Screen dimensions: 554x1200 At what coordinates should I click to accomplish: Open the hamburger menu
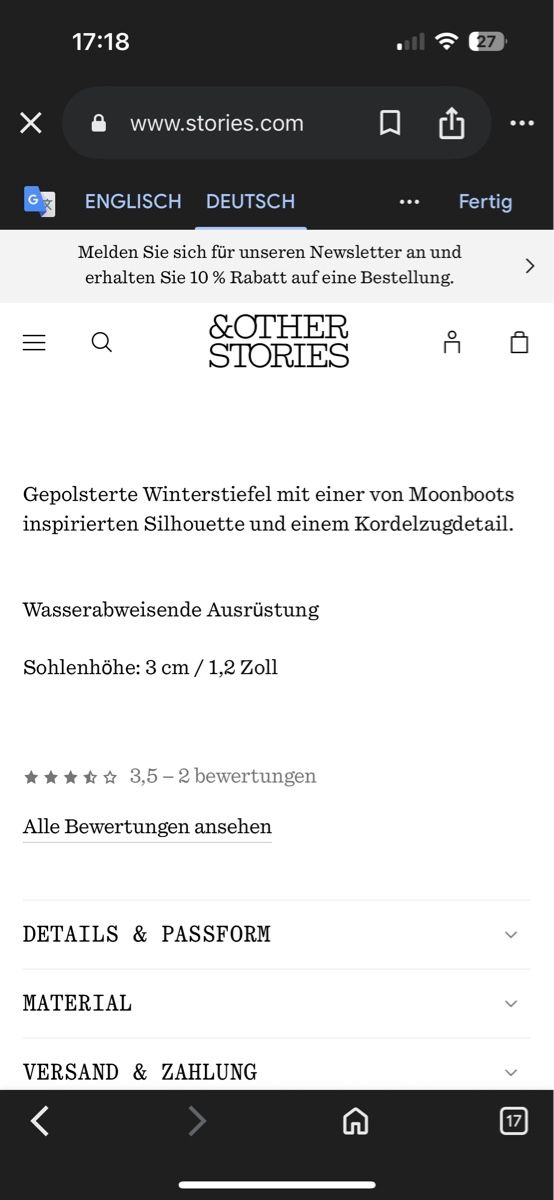tap(34, 343)
